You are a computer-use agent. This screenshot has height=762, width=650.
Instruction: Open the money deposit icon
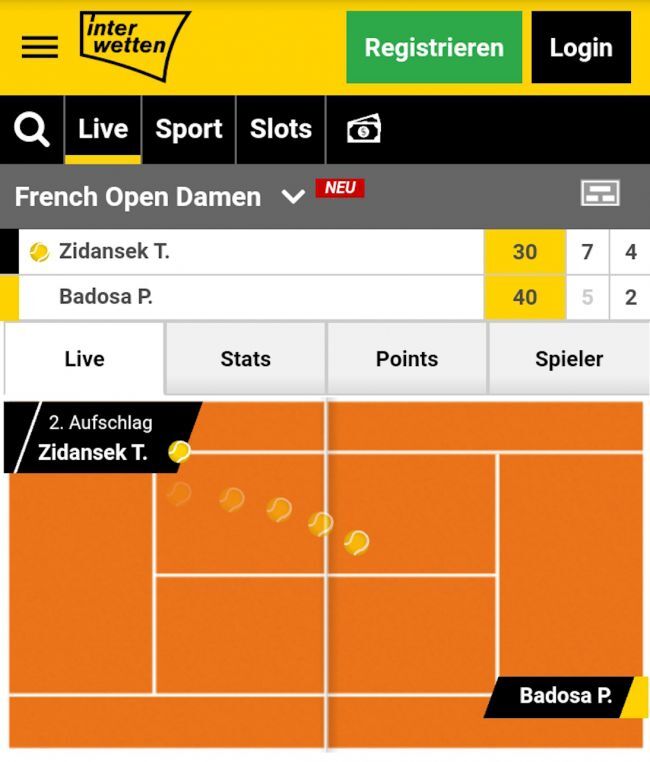363,129
